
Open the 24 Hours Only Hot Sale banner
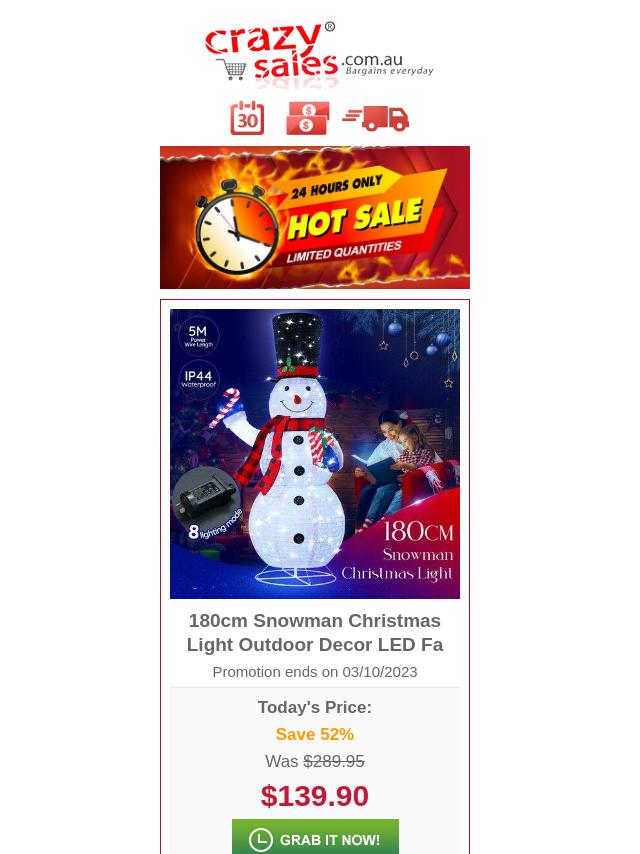[x=315, y=217]
